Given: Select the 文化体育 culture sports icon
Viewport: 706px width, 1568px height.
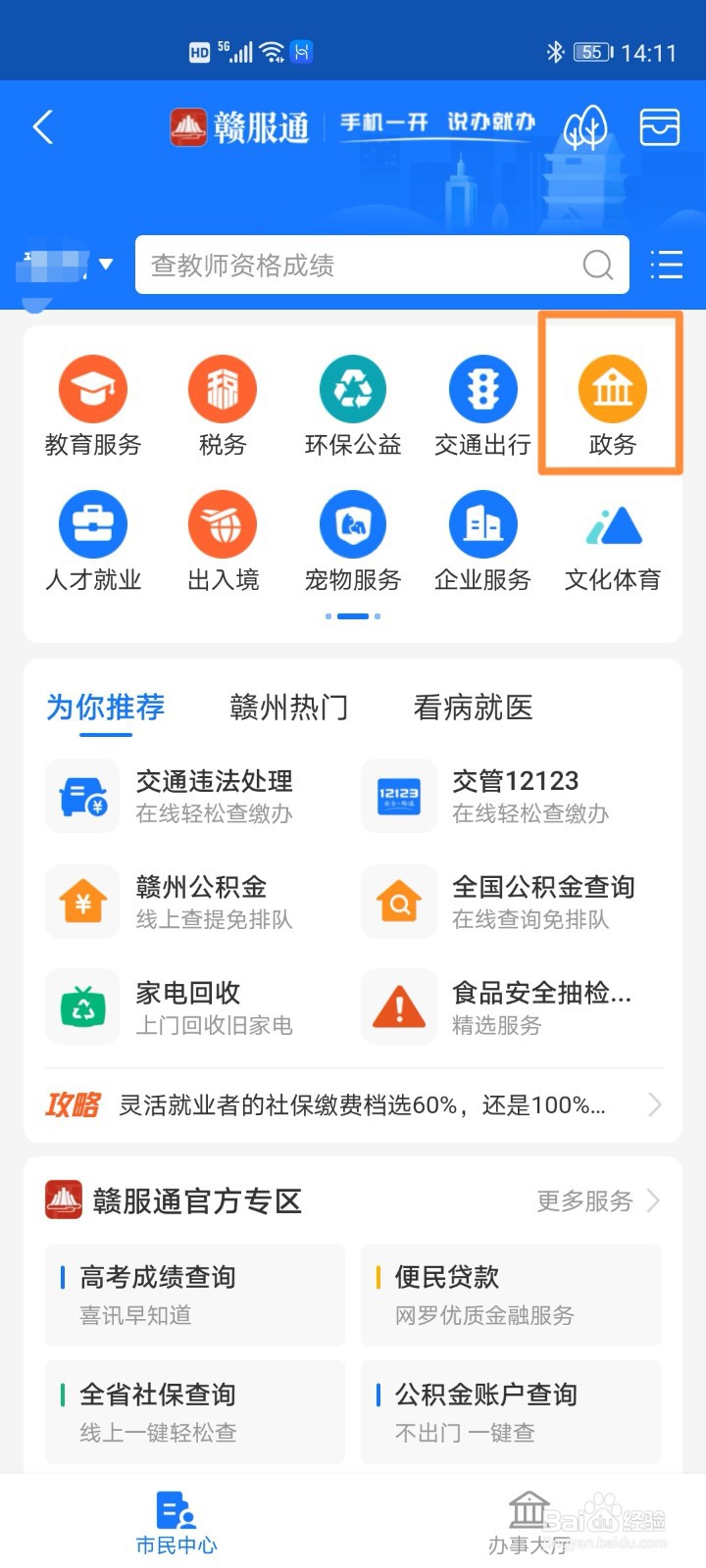Looking at the screenshot, I should (611, 539).
